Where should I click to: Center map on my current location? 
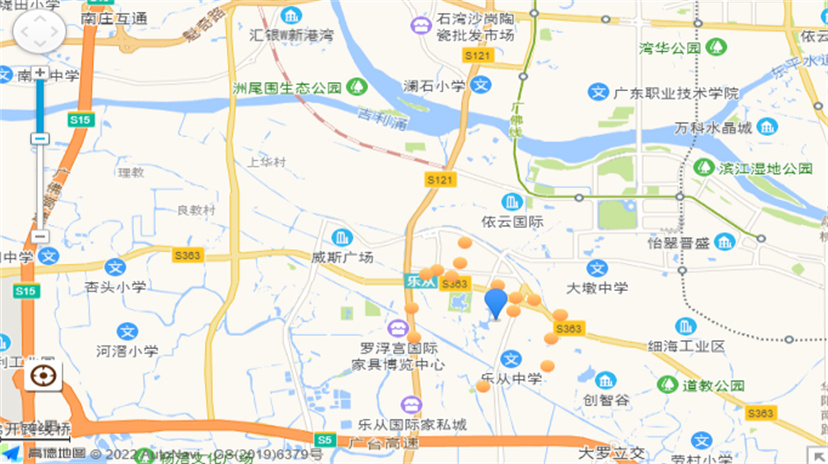click(x=43, y=376)
